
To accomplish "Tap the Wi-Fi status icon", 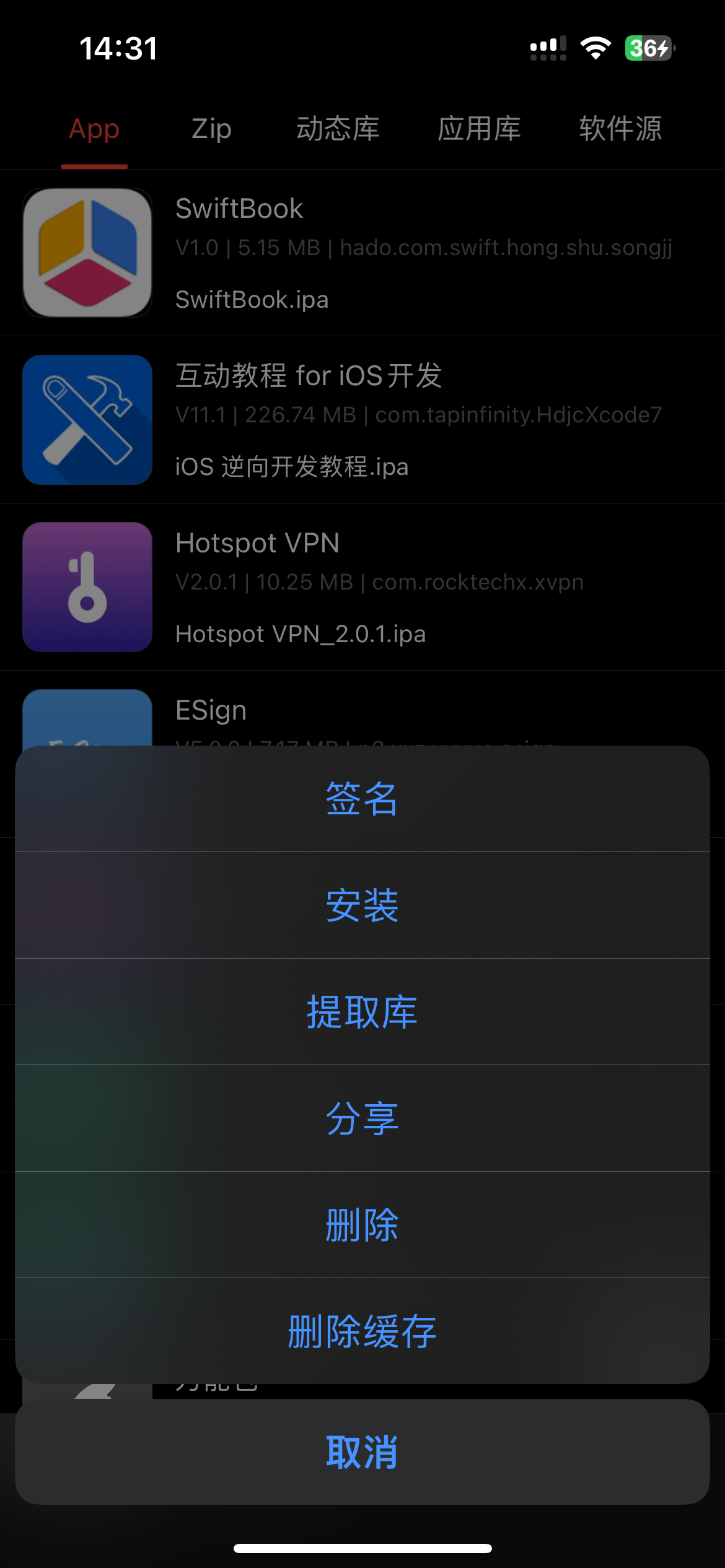I will click(596, 48).
